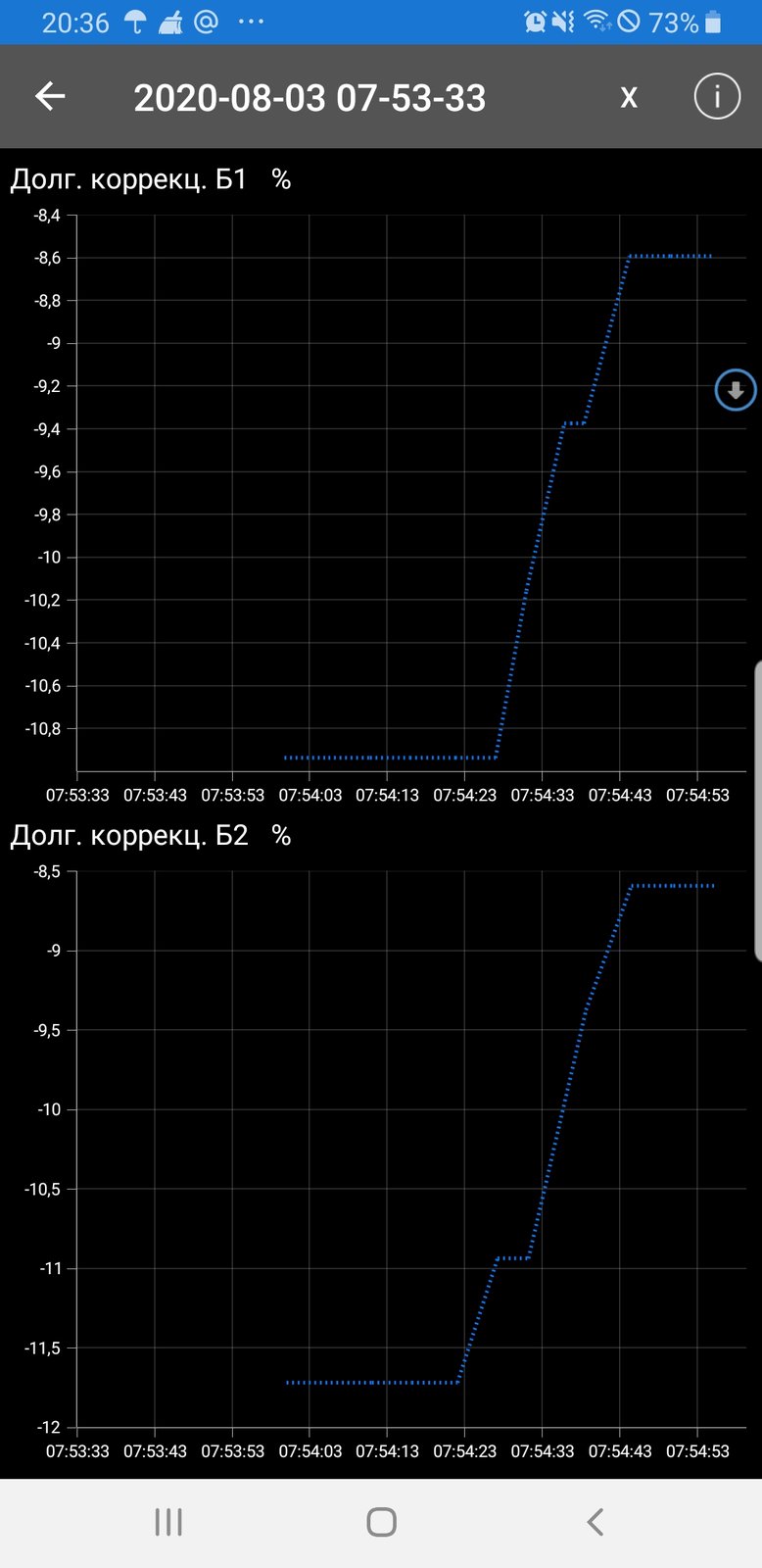Go to the home screen
The width and height of the screenshot is (762, 1568).
point(381,1522)
